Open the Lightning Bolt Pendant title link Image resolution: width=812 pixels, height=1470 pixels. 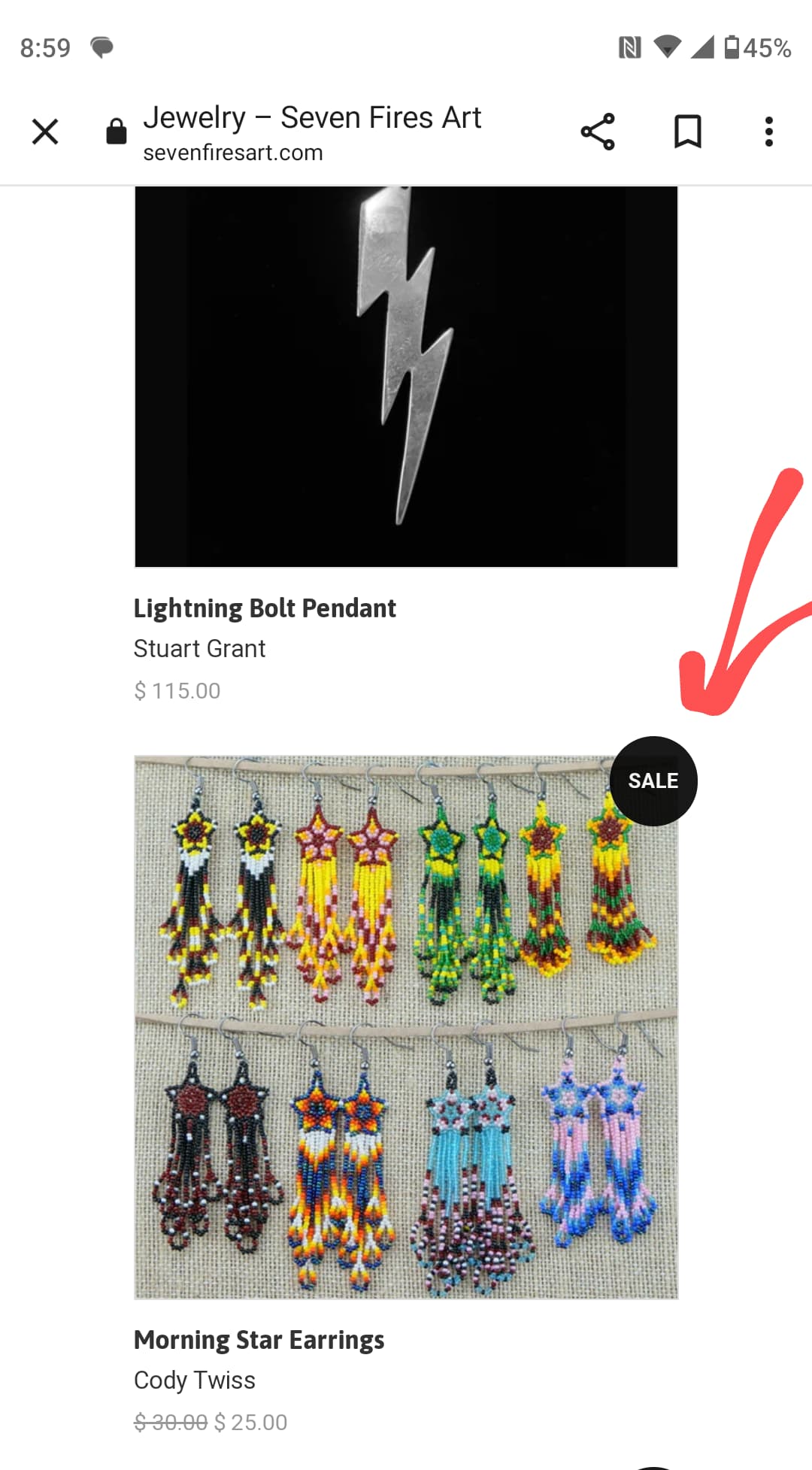tap(265, 608)
